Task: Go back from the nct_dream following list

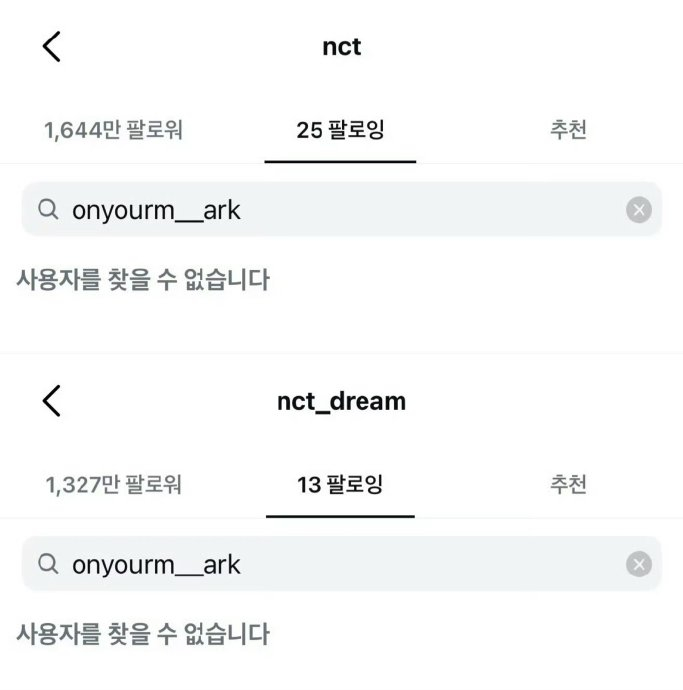Action: coord(52,401)
